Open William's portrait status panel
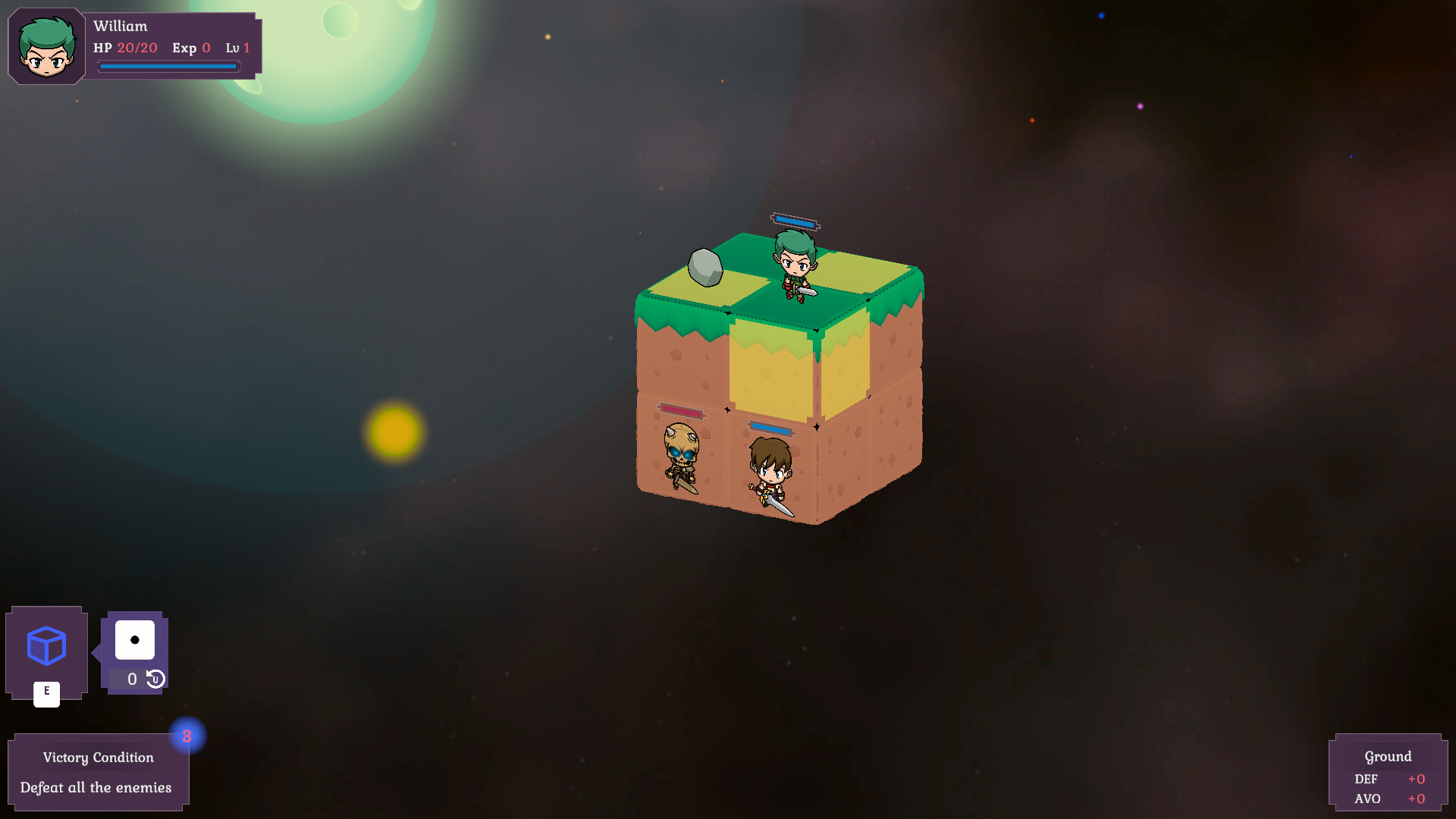 [x=47, y=47]
